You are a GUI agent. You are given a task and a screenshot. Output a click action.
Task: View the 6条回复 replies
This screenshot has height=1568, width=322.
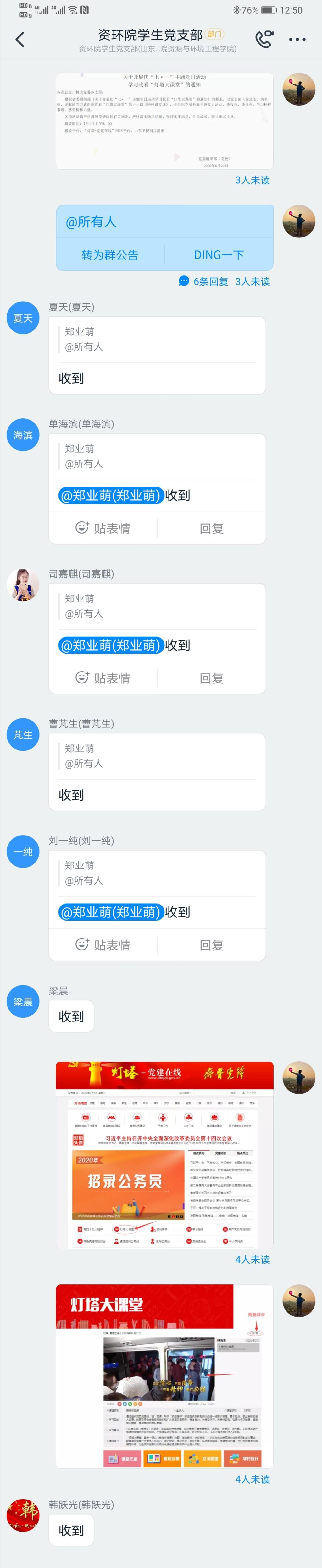click(204, 281)
